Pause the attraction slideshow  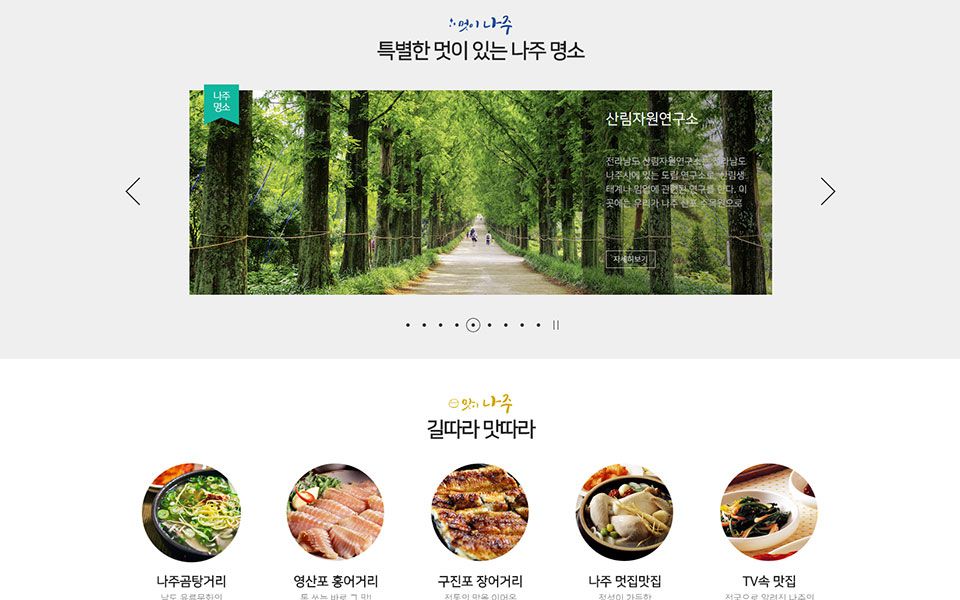coord(556,325)
